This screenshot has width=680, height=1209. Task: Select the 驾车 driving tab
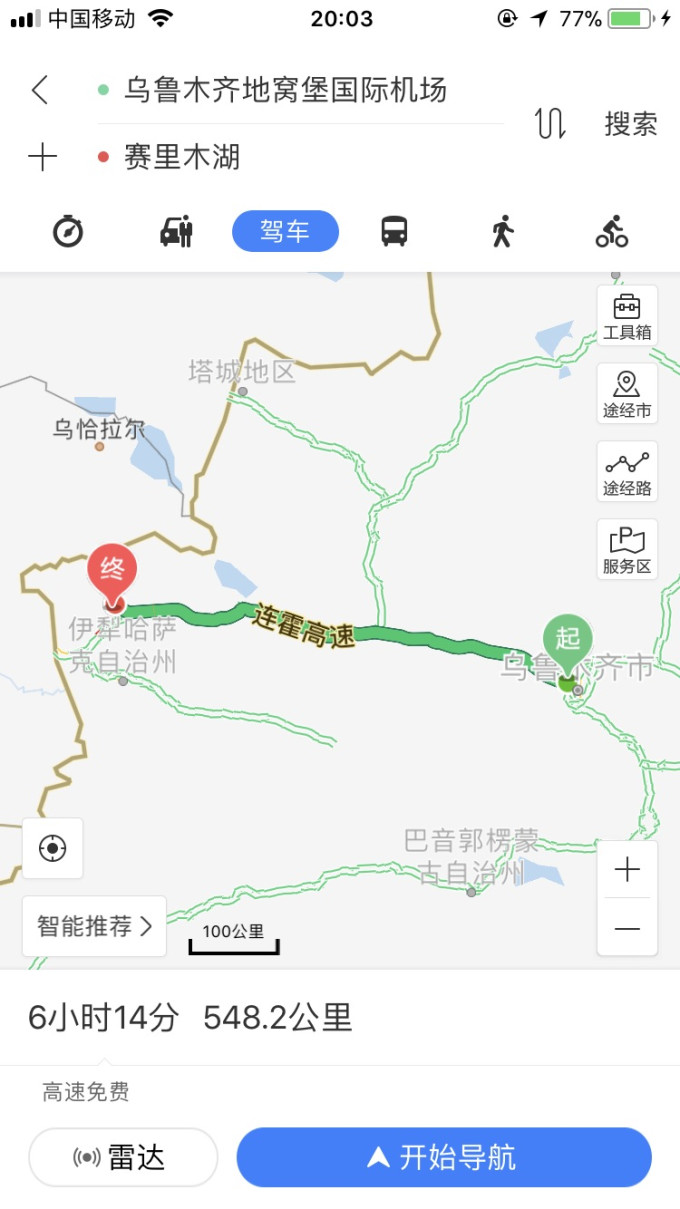[x=285, y=232]
